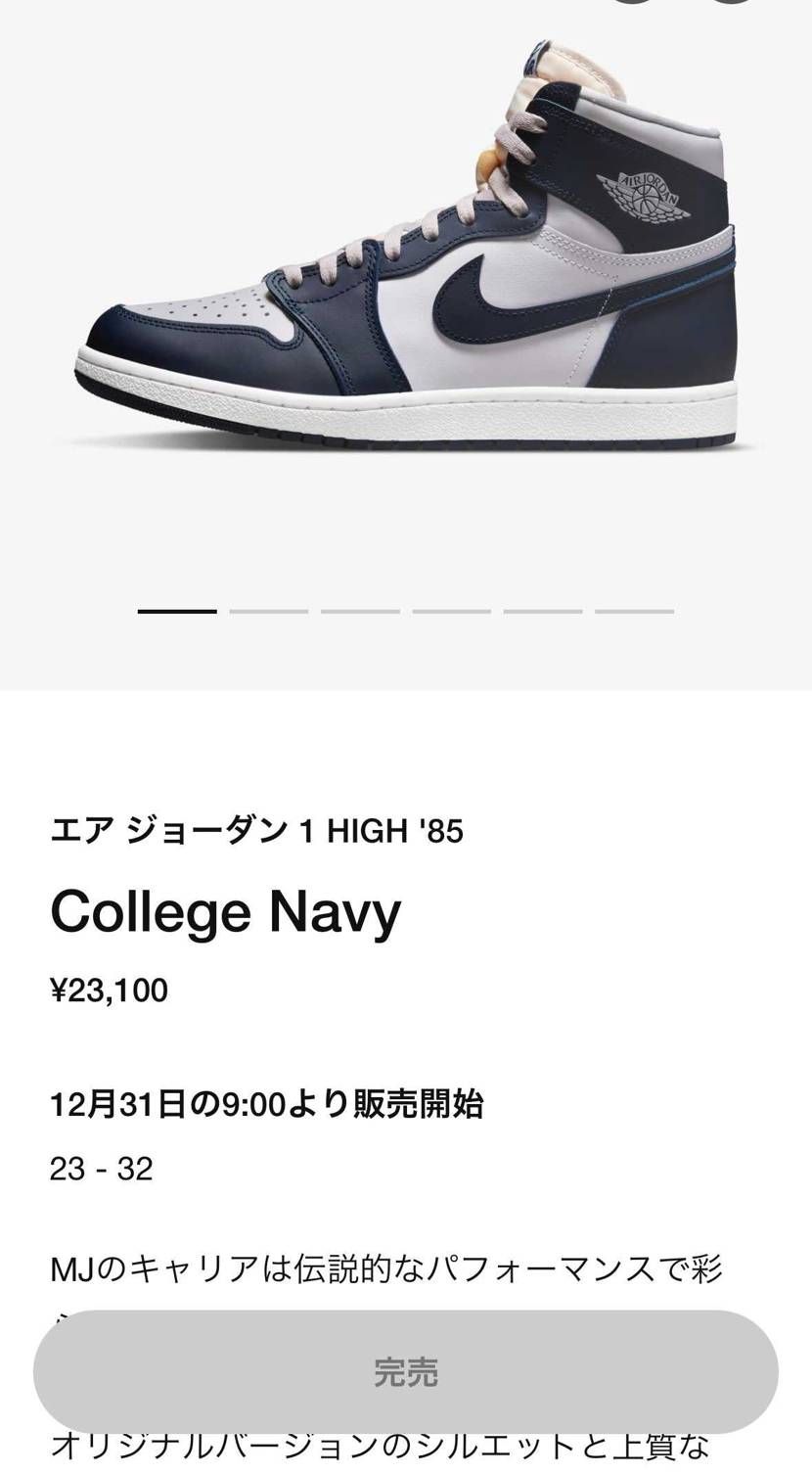Viewport: 812px width, 1474px height.
Task: Select the ¥23,100 price text
Action: [x=110, y=989]
